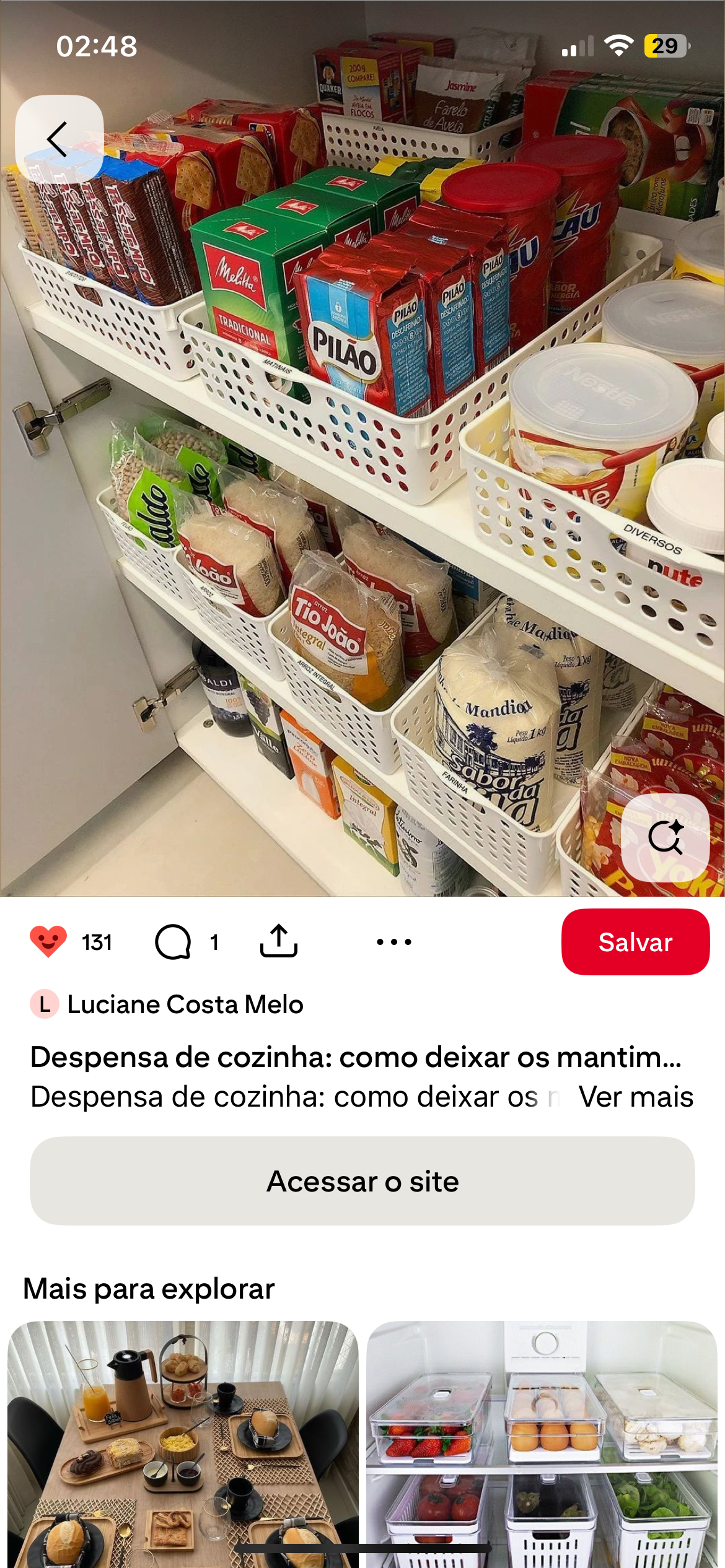Viewport: 725px width, 1568px height.
Task: Expand description with Ver mais
Action: click(x=635, y=1097)
